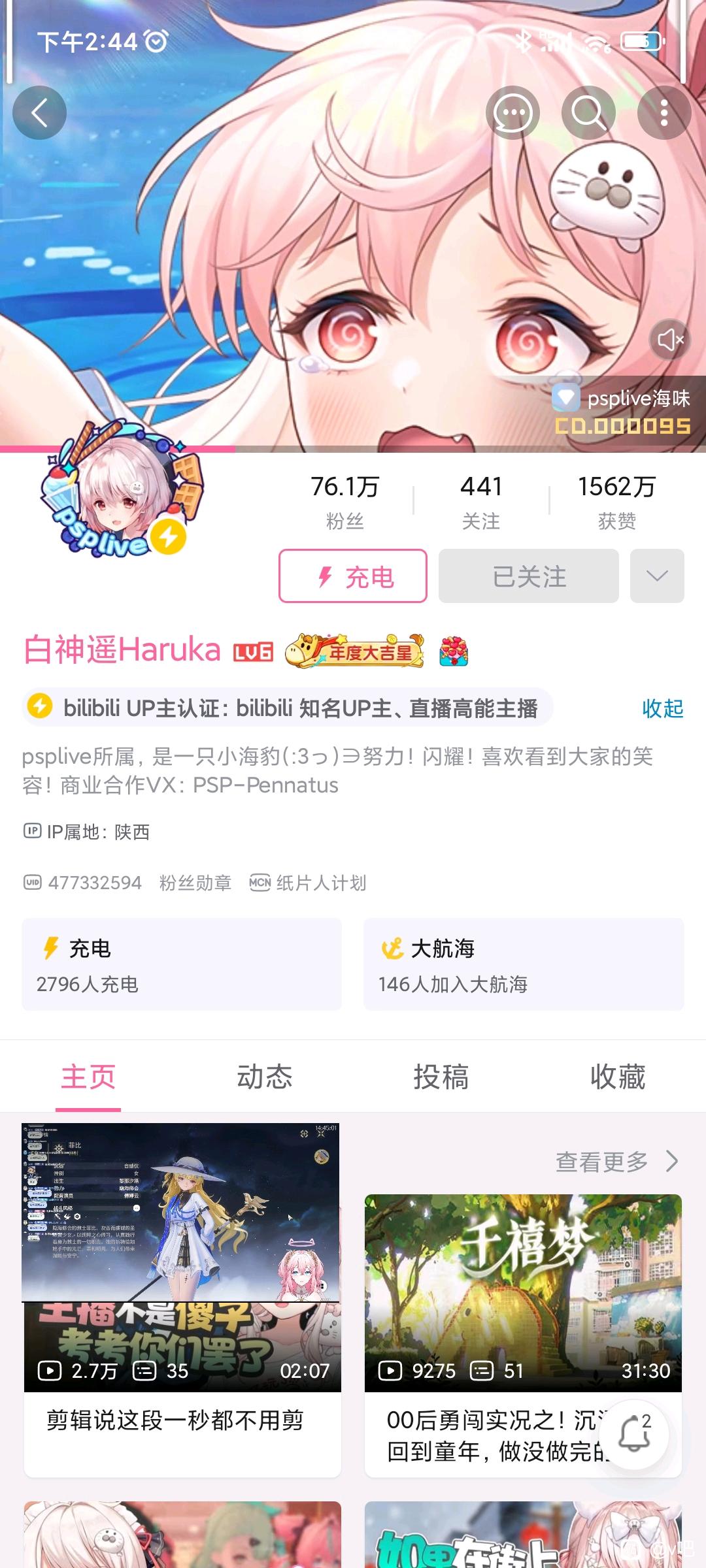
Task: Unmute the header video sound
Action: (670, 339)
